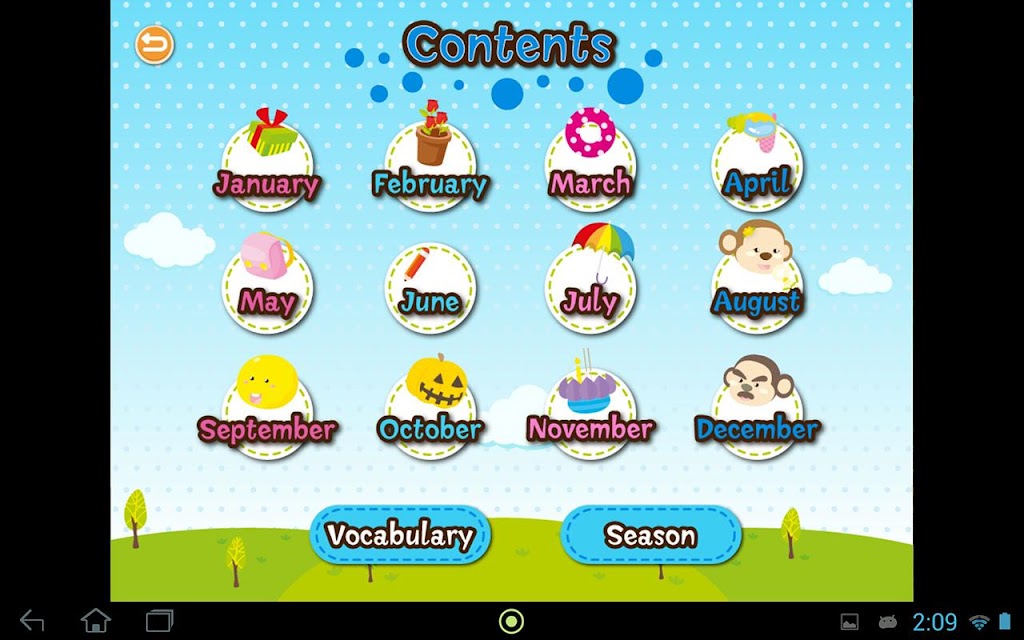Open the January lesson
This screenshot has height=640, width=1024.
[x=267, y=167]
